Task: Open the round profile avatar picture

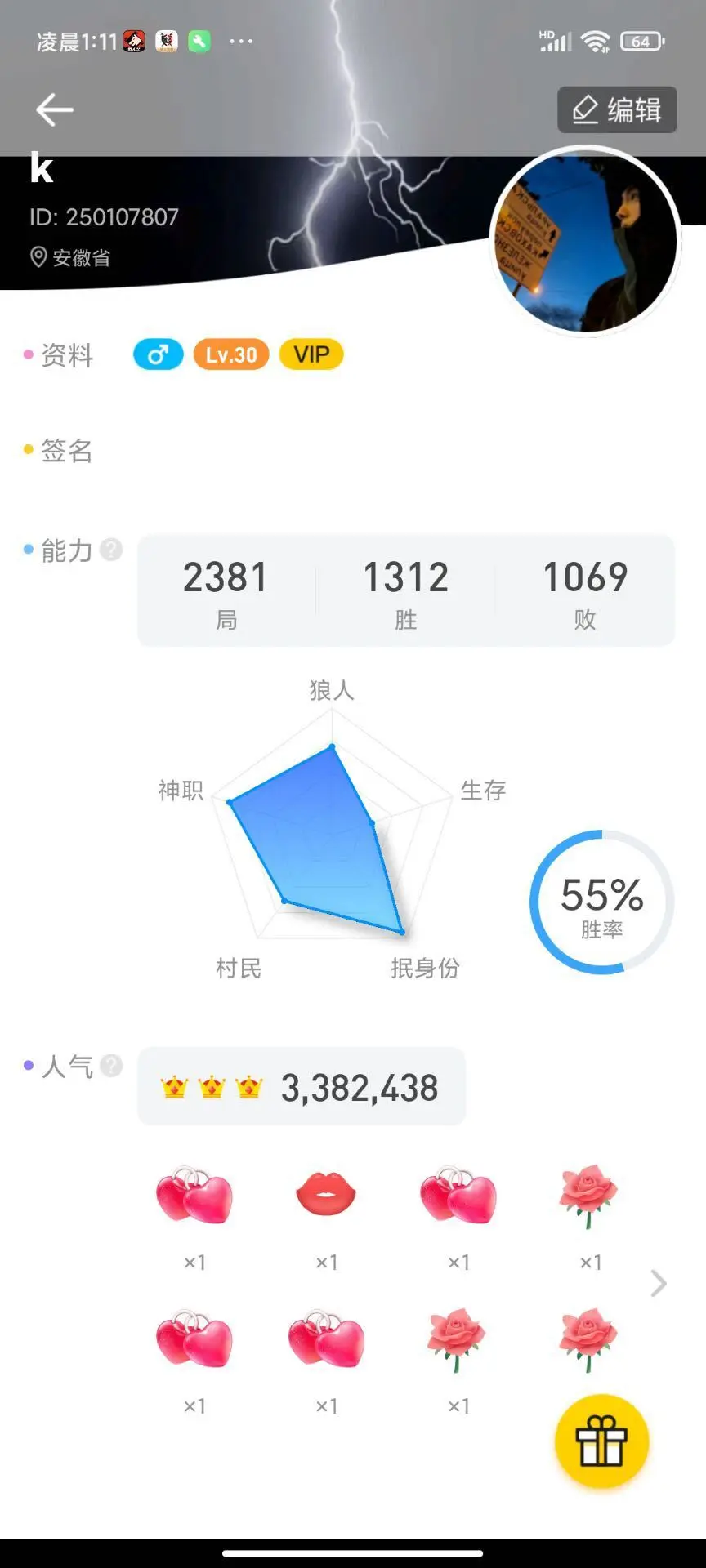Action: pyautogui.click(x=585, y=240)
